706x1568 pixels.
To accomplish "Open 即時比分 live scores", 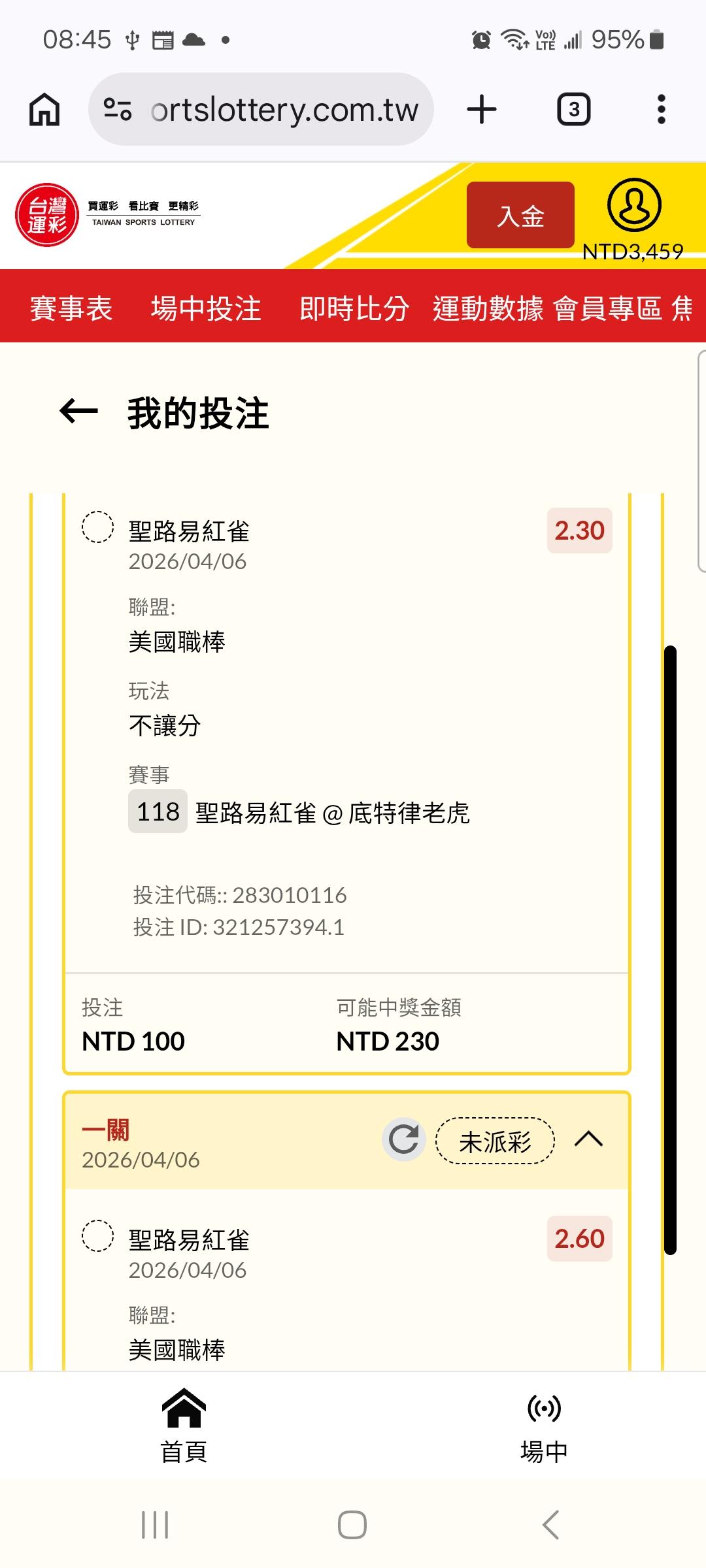I will tap(354, 308).
